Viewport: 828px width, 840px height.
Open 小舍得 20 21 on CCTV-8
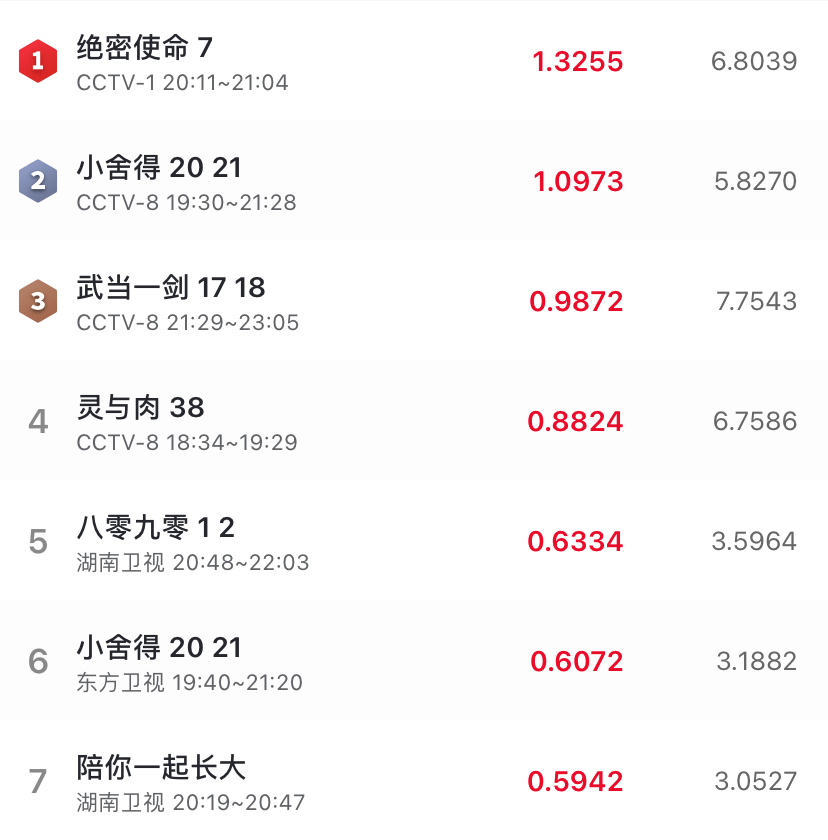click(156, 167)
